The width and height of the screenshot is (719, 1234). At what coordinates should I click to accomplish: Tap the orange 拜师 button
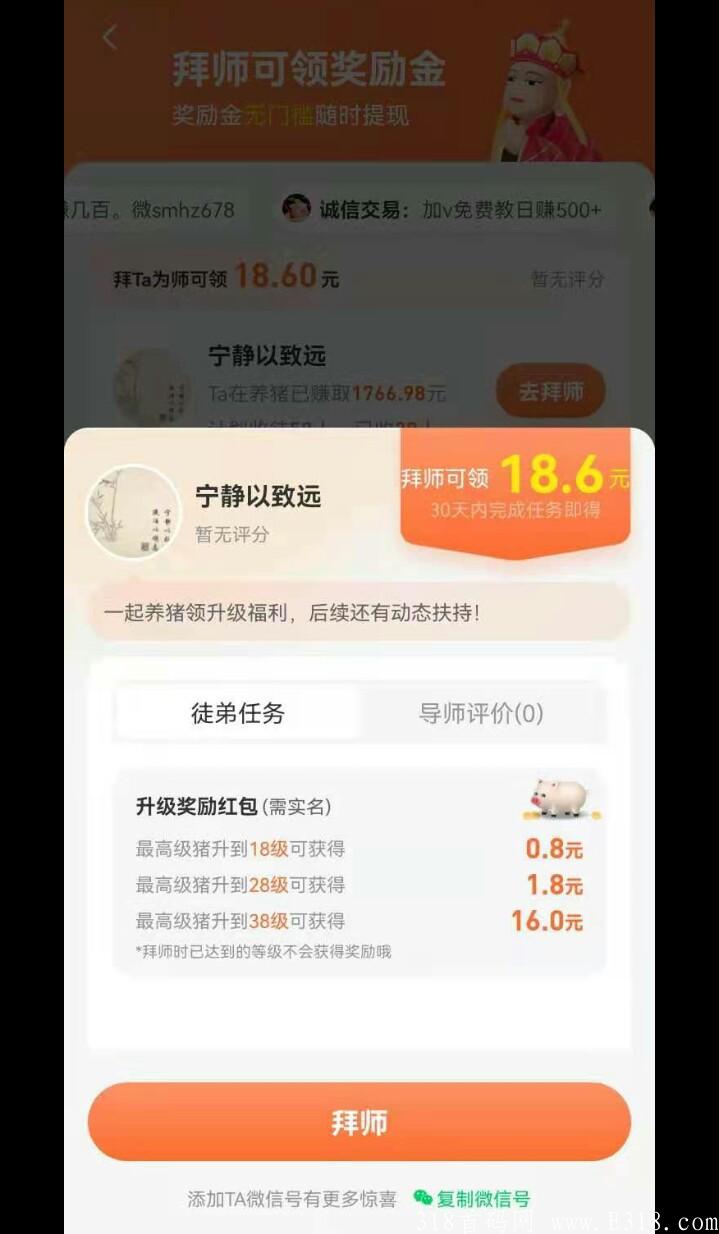(x=359, y=1122)
